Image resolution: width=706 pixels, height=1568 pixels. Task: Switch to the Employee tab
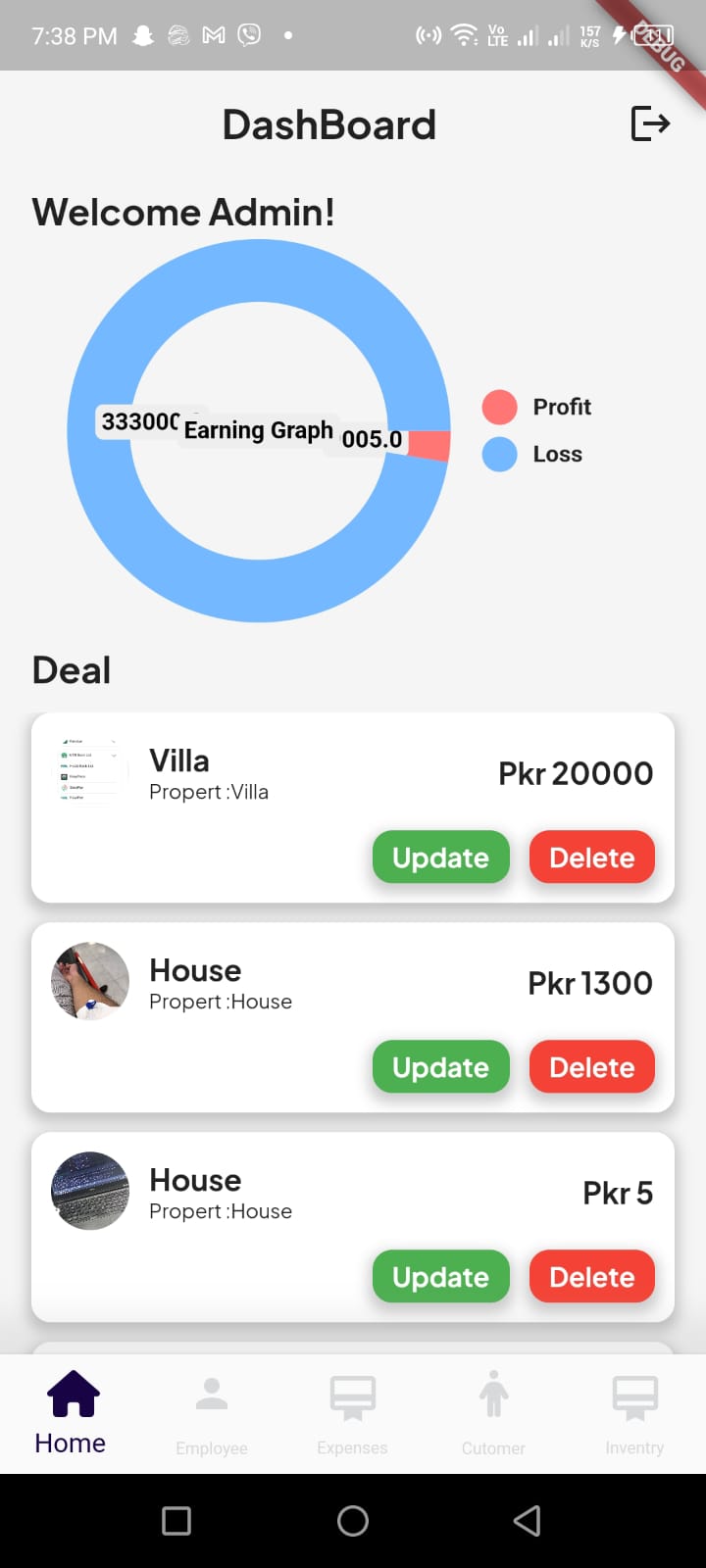(212, 1415)
